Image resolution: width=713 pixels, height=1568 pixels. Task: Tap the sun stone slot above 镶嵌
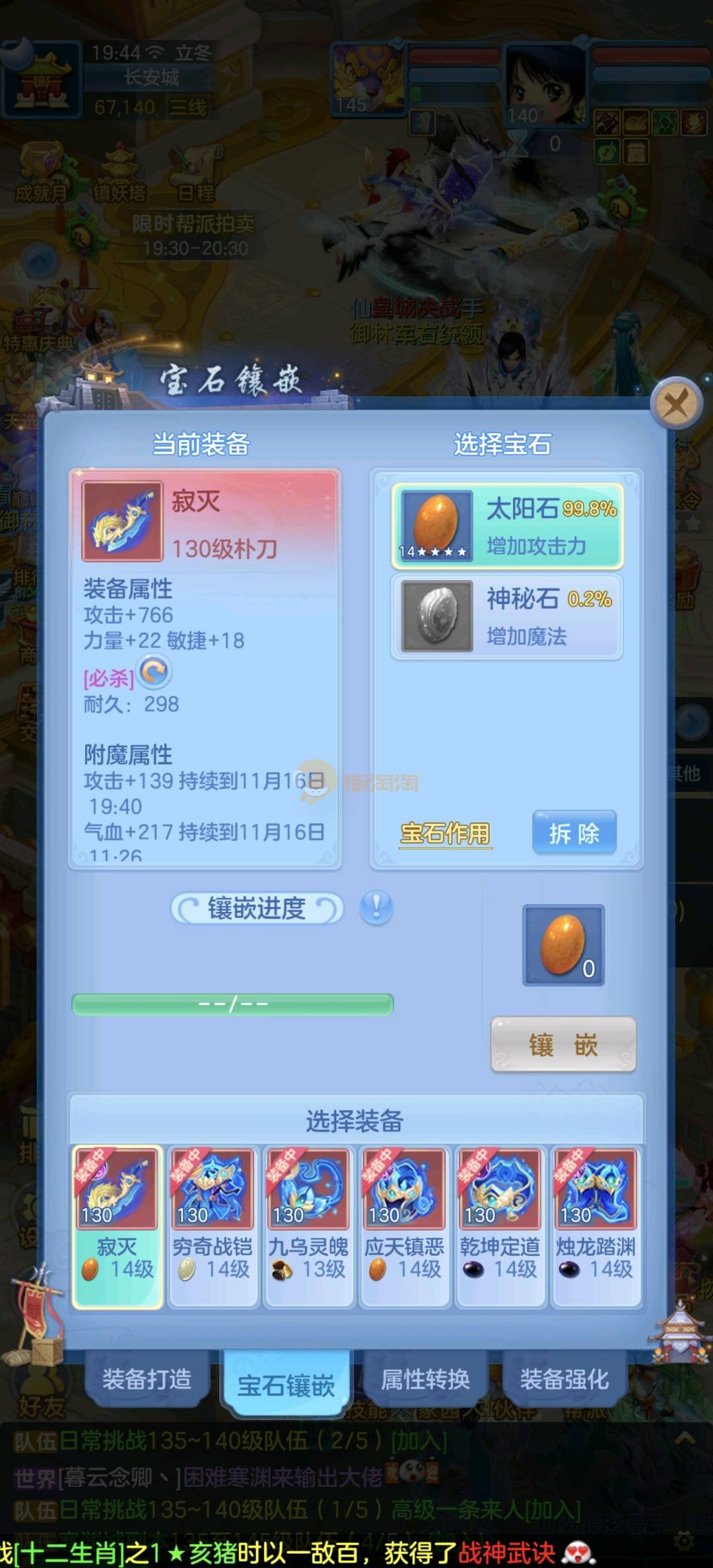coord(563,945)
